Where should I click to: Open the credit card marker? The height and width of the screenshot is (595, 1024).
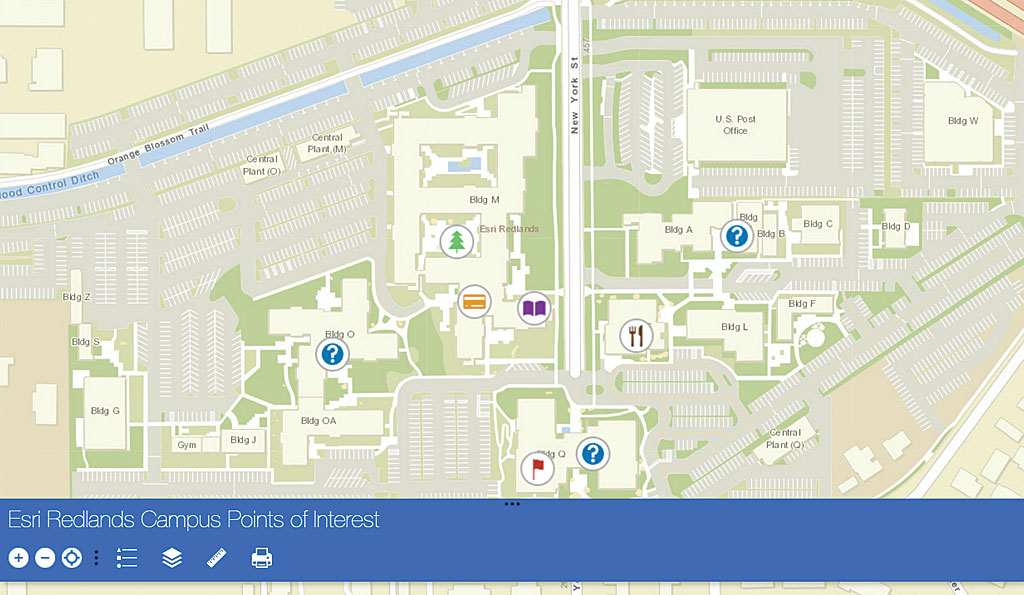click(474, 301)
